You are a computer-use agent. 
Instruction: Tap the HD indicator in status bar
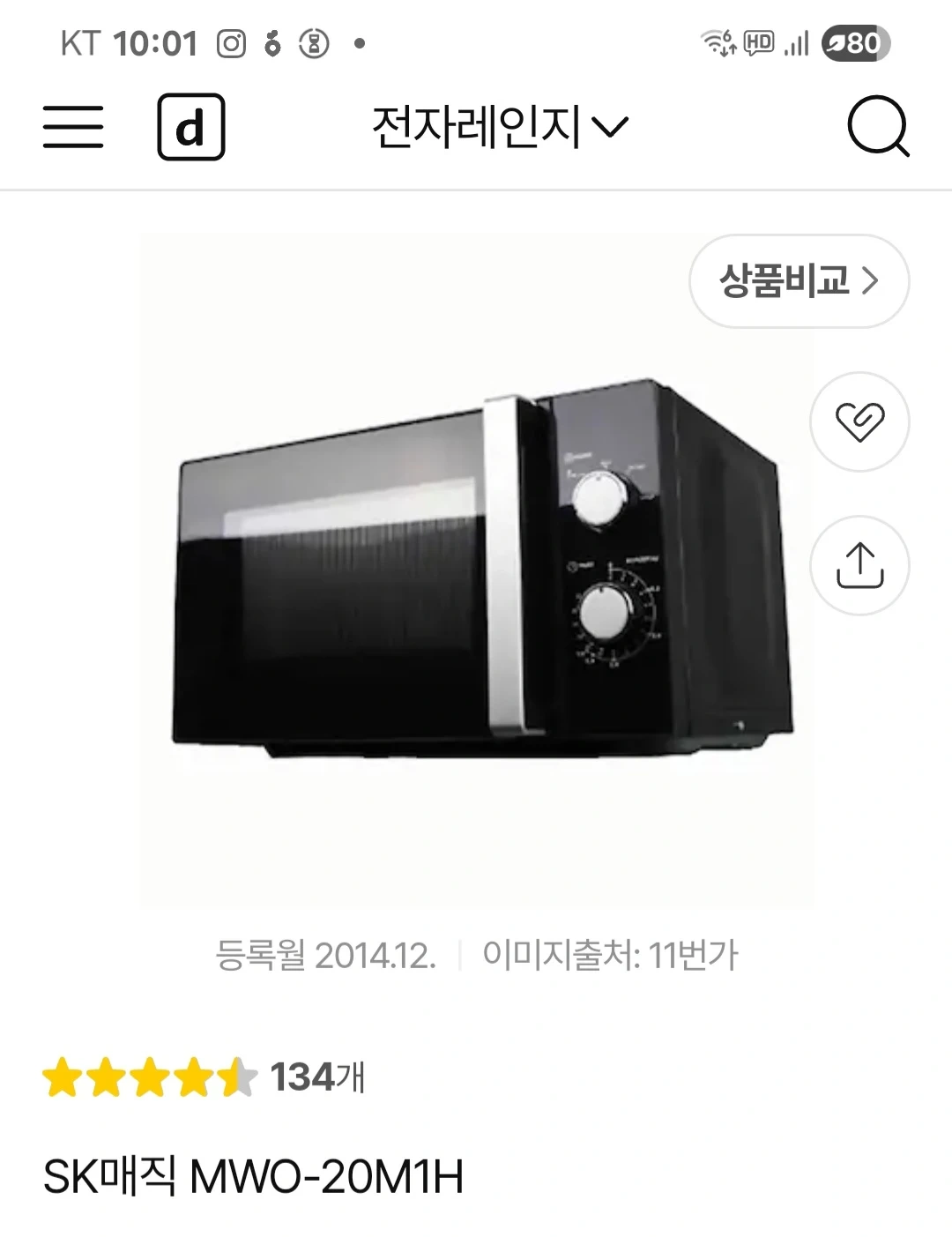760,40
